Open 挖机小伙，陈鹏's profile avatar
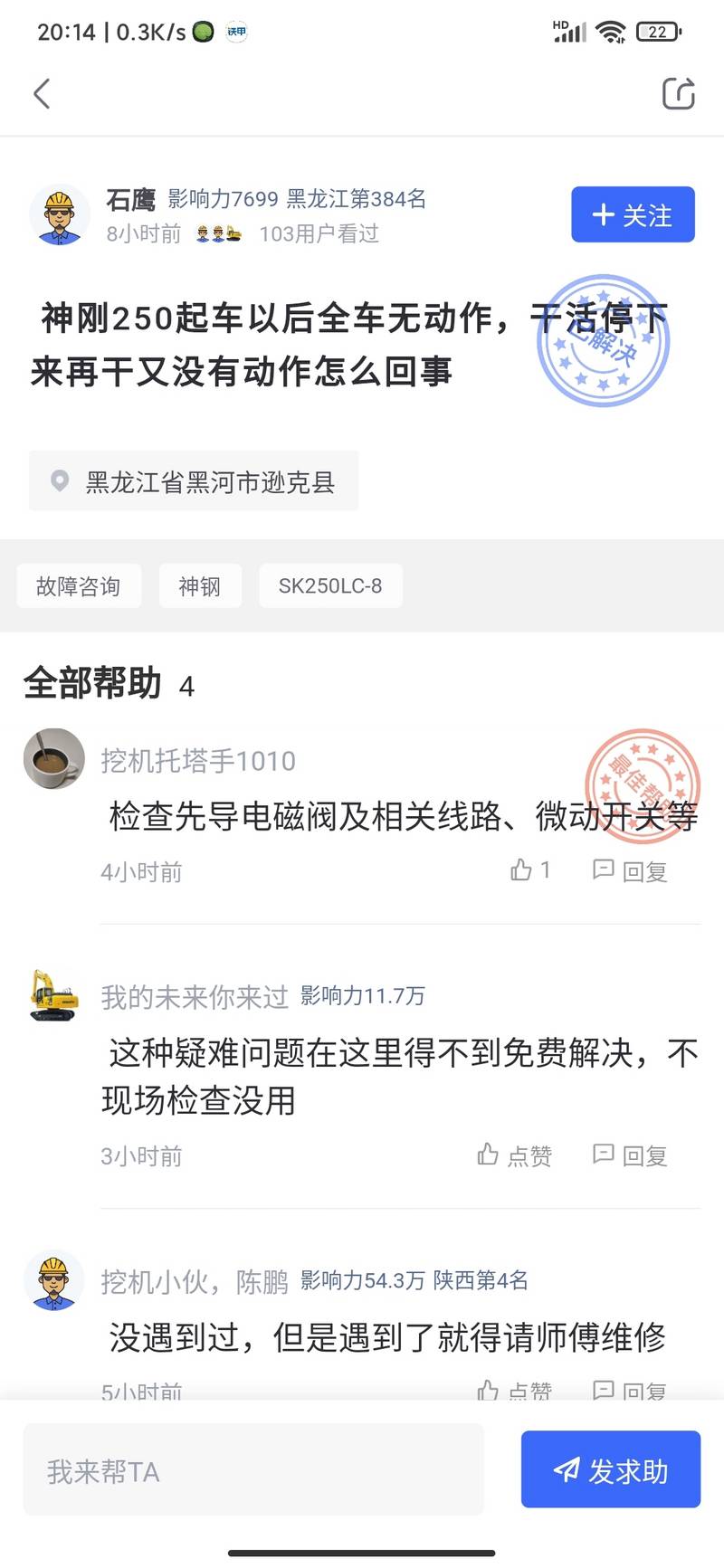 coord(53,1279)
